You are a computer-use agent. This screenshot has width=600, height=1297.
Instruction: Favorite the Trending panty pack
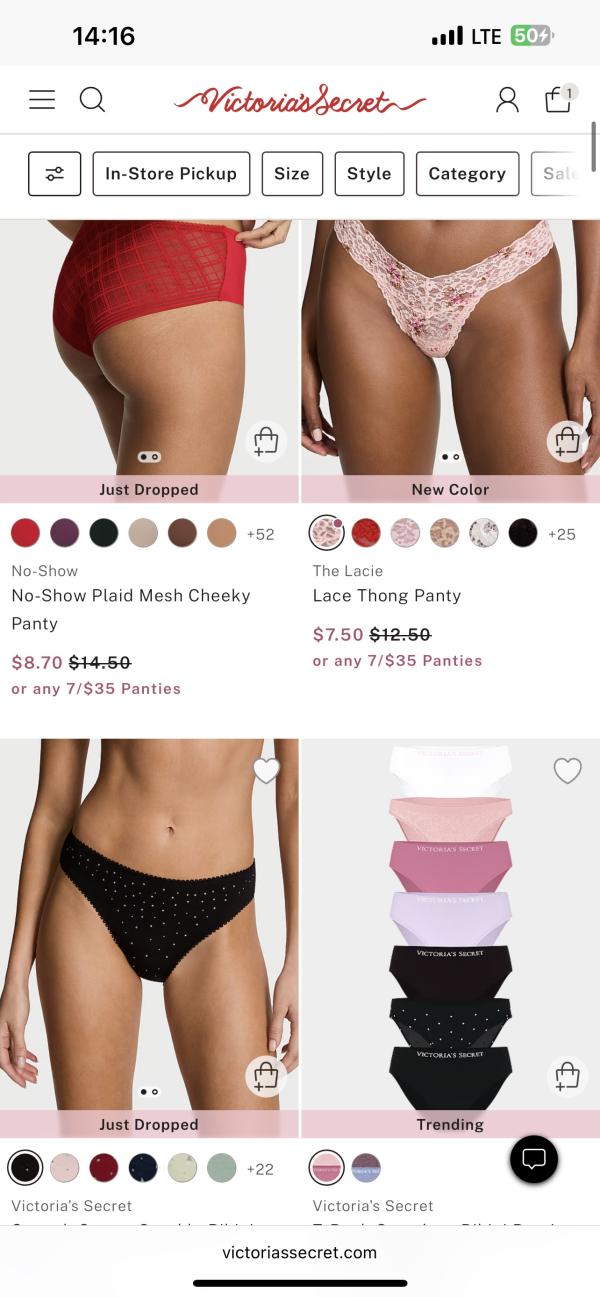coord(567,771)
